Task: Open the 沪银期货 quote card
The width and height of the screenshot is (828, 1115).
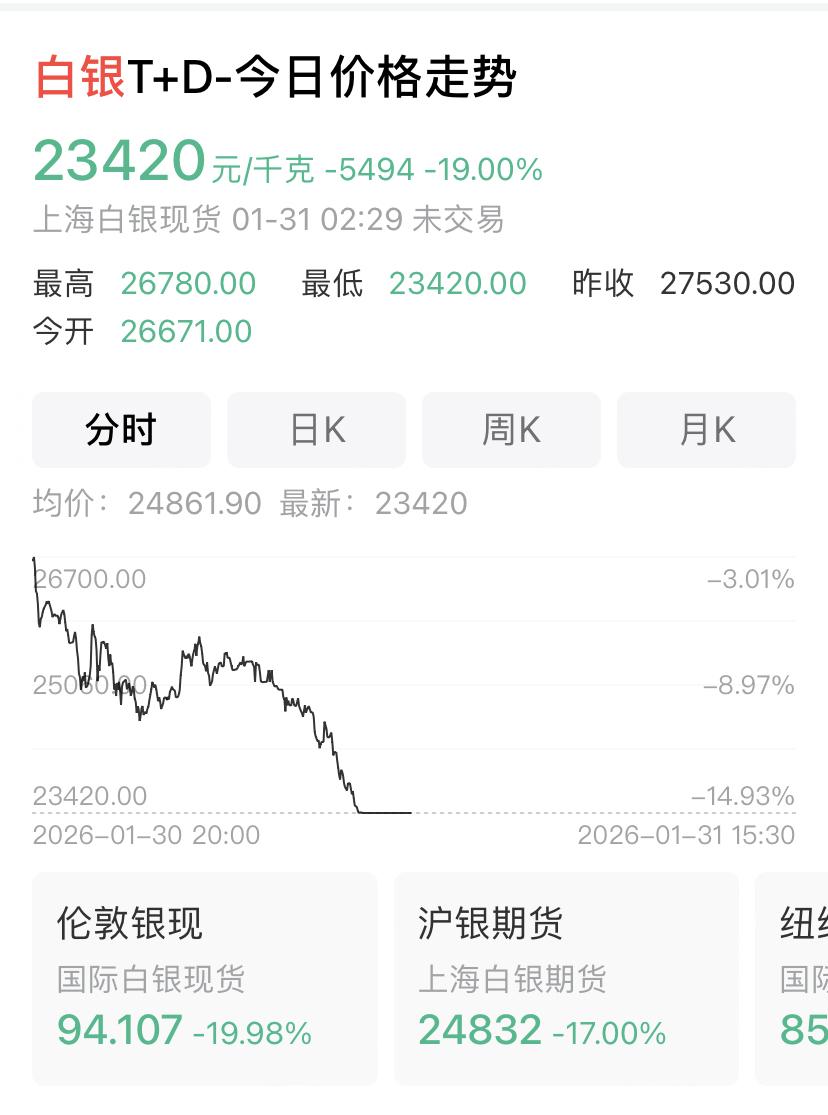Action: click(566, 978)
